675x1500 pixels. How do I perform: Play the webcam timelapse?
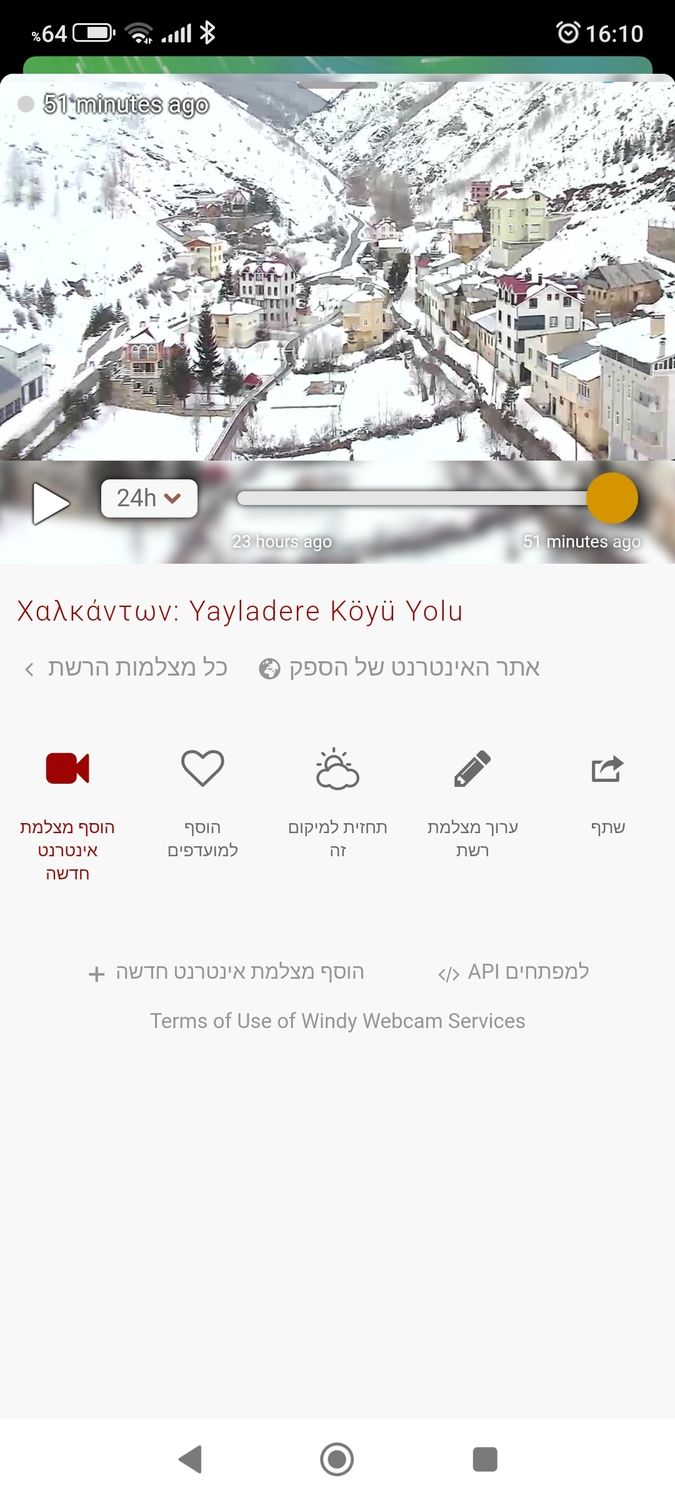click(x=50, y=502)
